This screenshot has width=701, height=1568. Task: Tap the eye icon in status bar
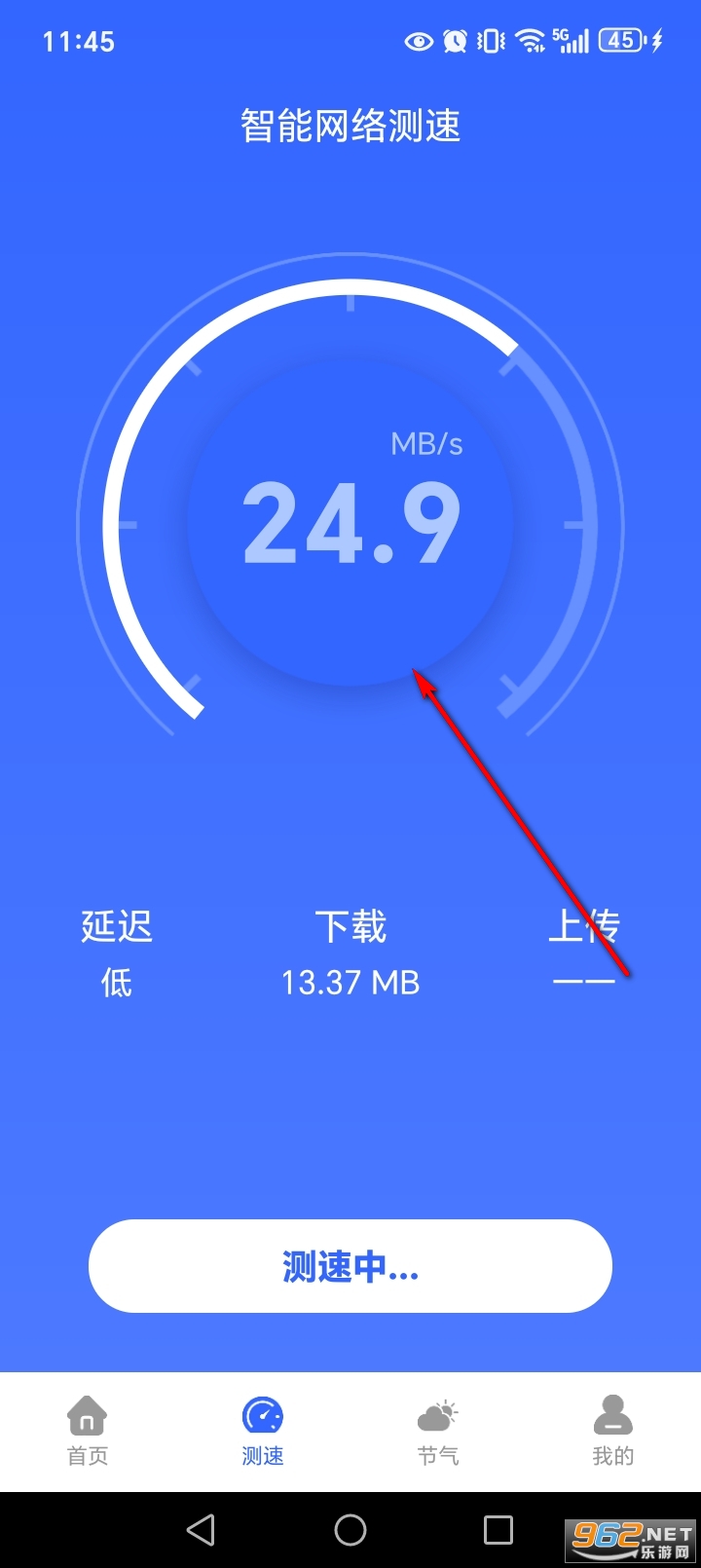click(419, 41)
